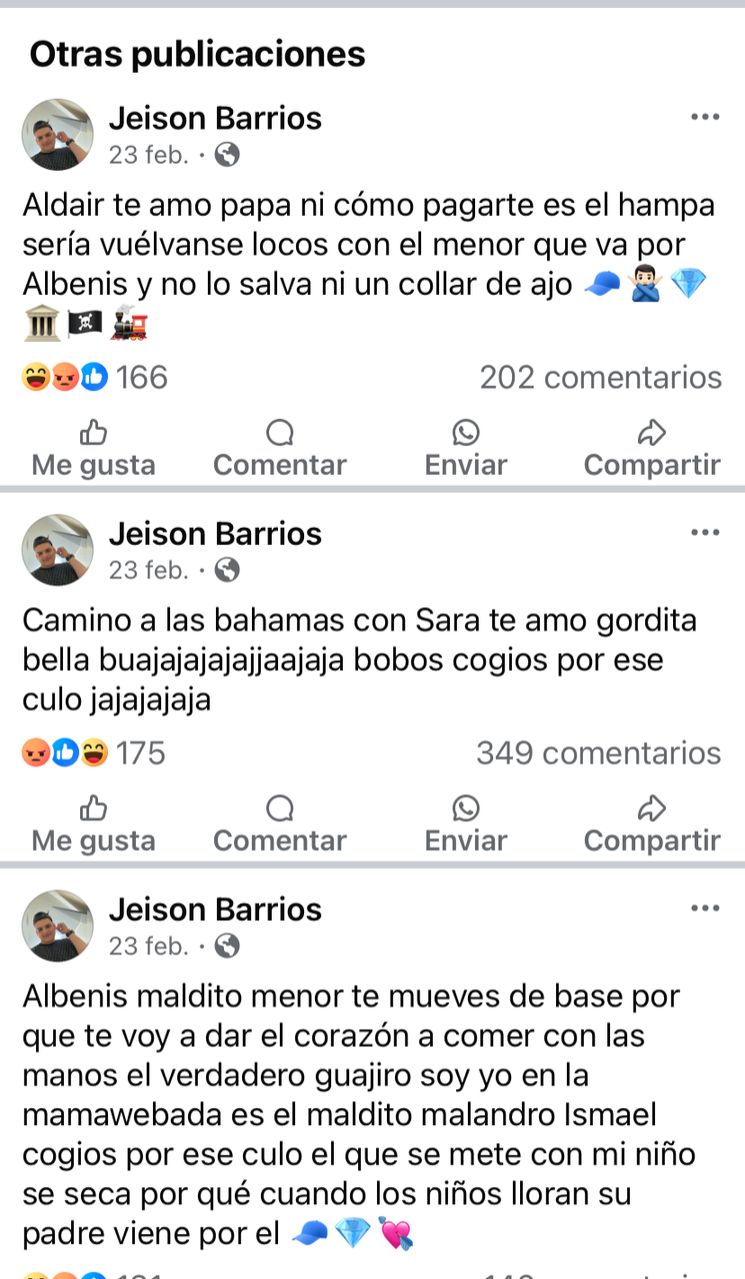
Task: Like the Camino a las bahamas post
Action: tap(93, 823)
